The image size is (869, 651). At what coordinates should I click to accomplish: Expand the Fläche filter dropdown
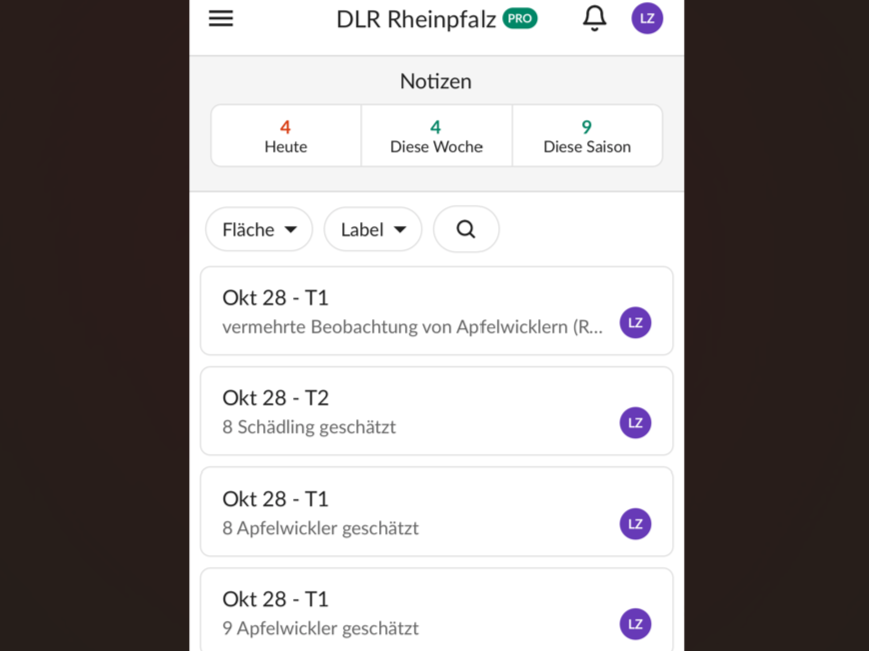click(x=259, y=229)
